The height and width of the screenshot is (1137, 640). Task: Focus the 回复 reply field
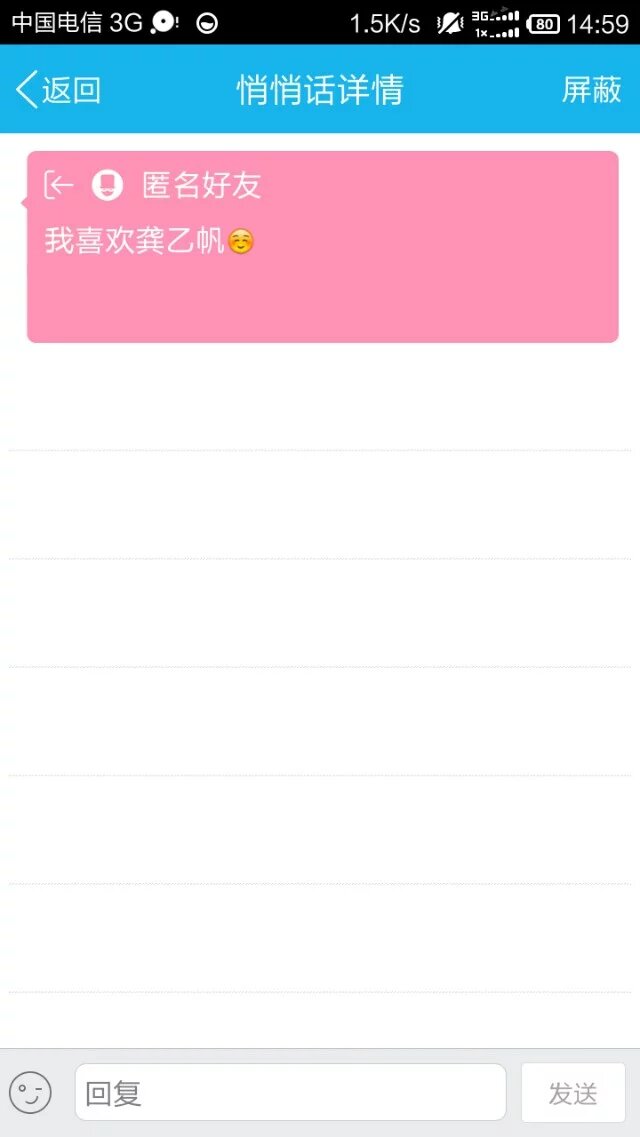coord(290,1093)
